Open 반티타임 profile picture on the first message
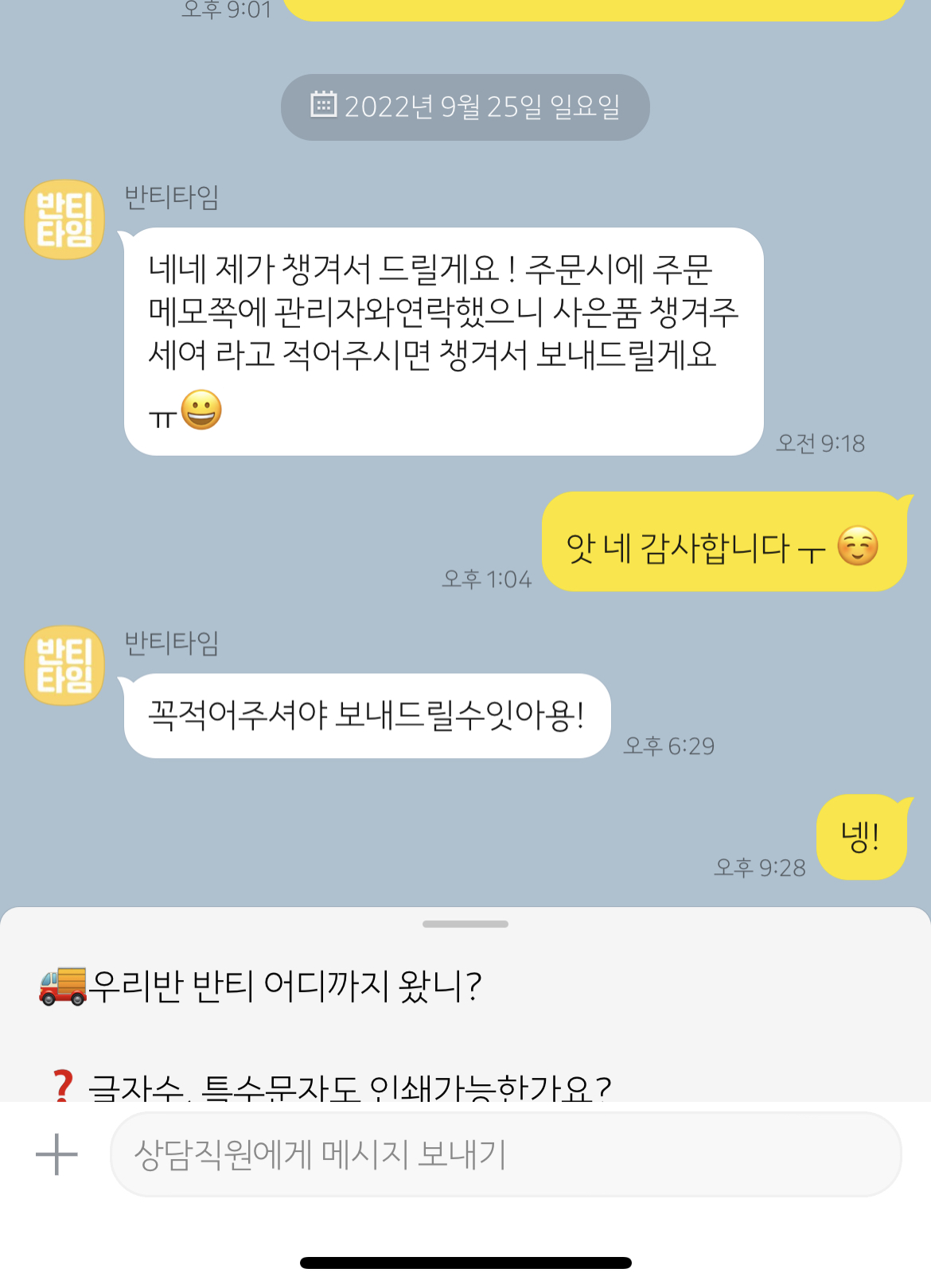 [x=64, y=220]
